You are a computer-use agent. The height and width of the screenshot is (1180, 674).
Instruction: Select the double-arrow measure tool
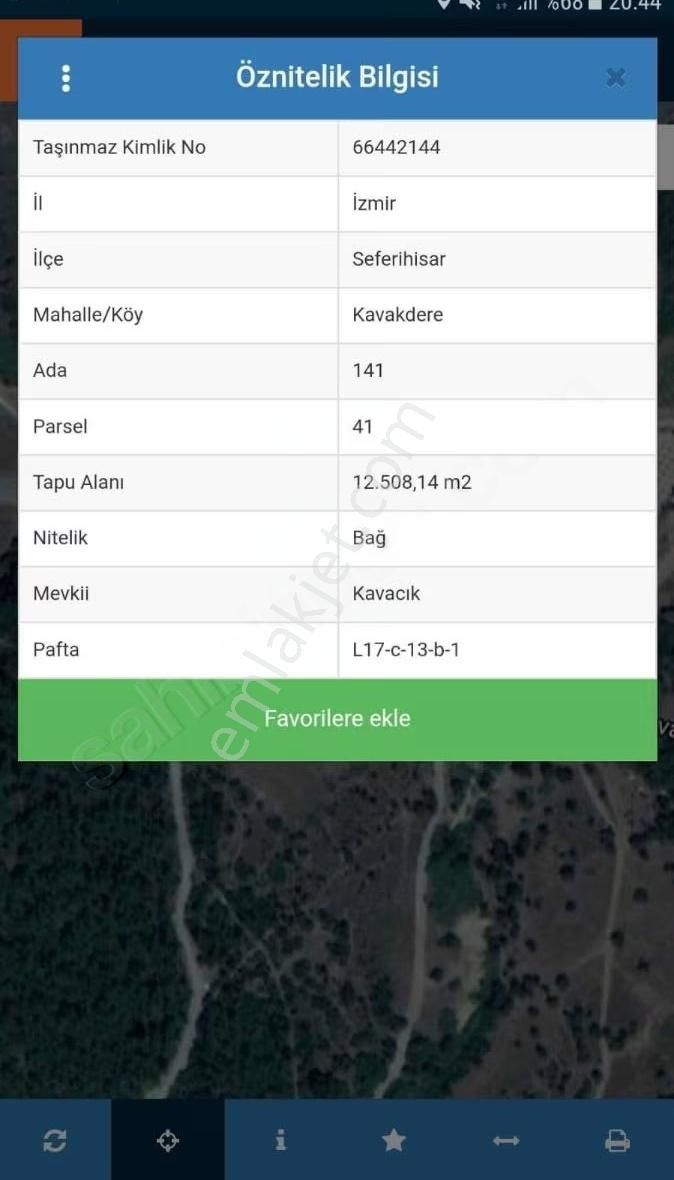click(x=506, y=1140)
